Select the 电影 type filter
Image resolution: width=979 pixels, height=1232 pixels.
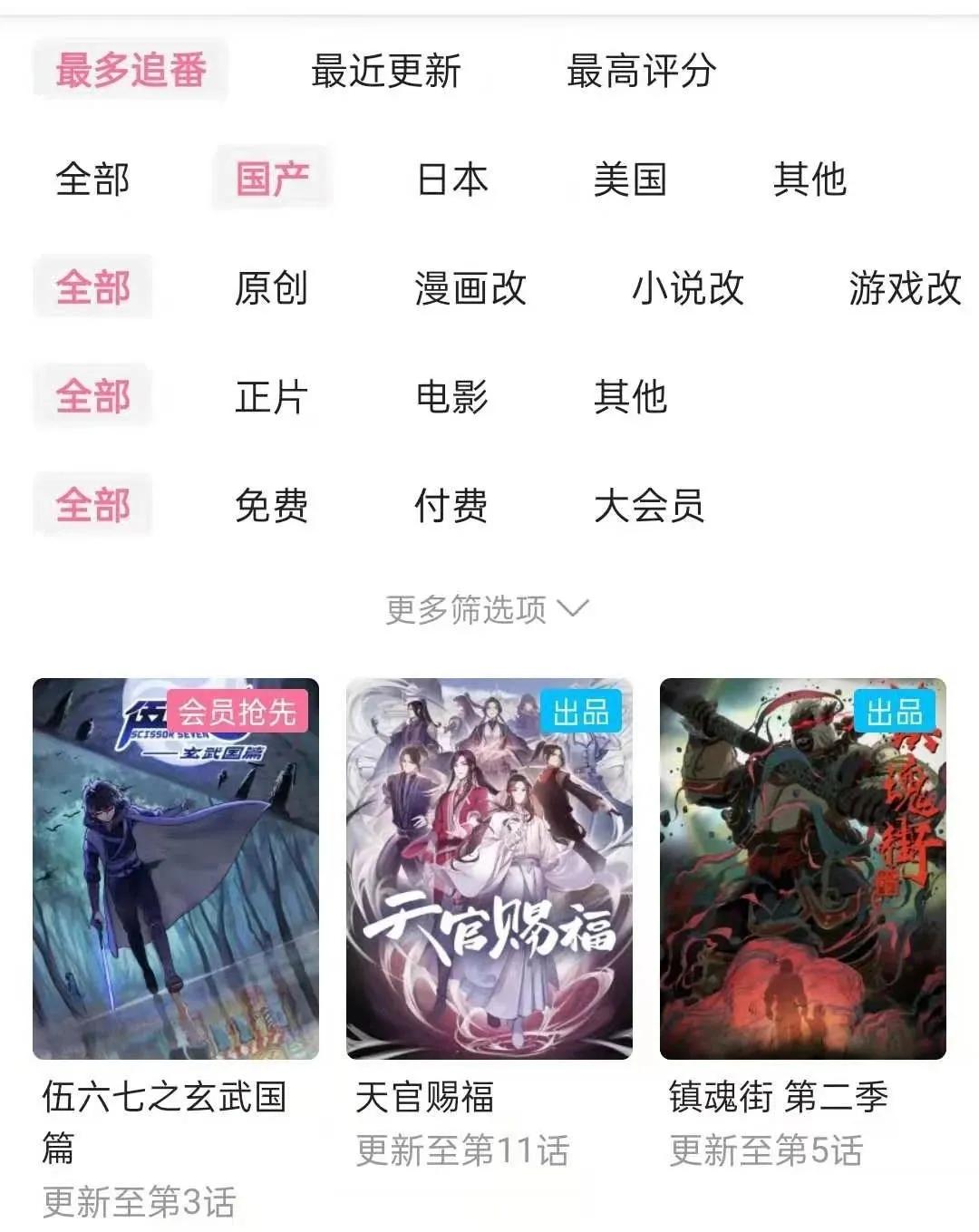click(x=451, y=397)
